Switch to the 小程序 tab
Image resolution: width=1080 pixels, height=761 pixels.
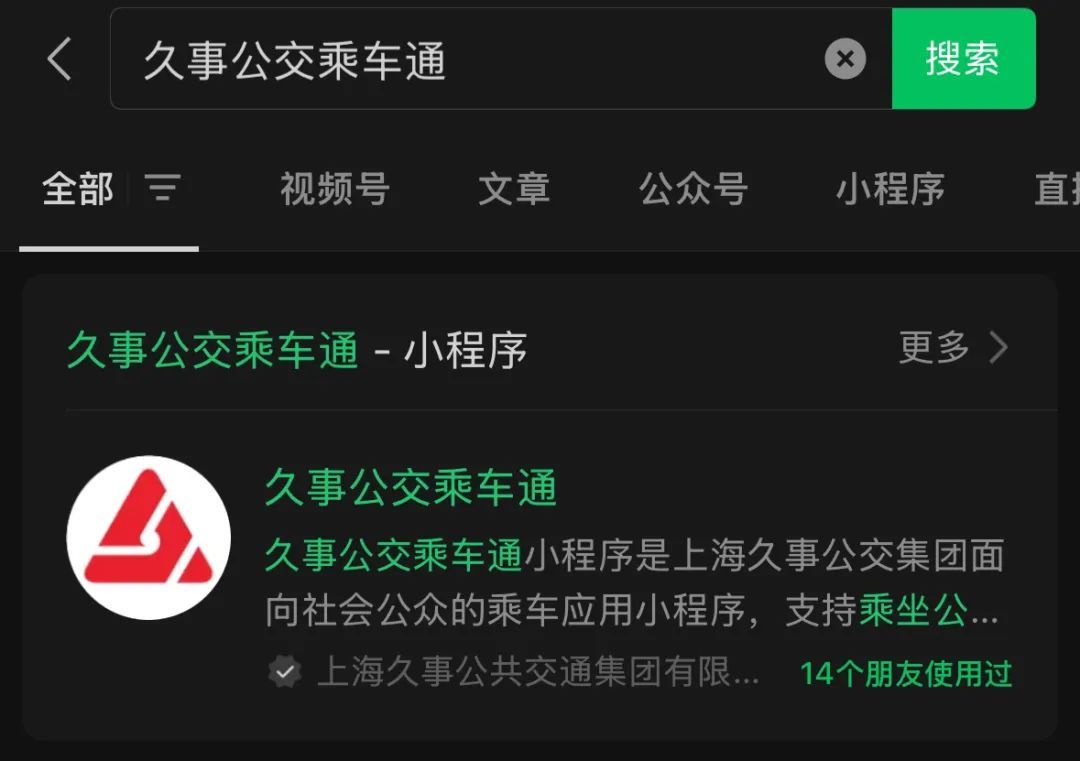(890, 189)
